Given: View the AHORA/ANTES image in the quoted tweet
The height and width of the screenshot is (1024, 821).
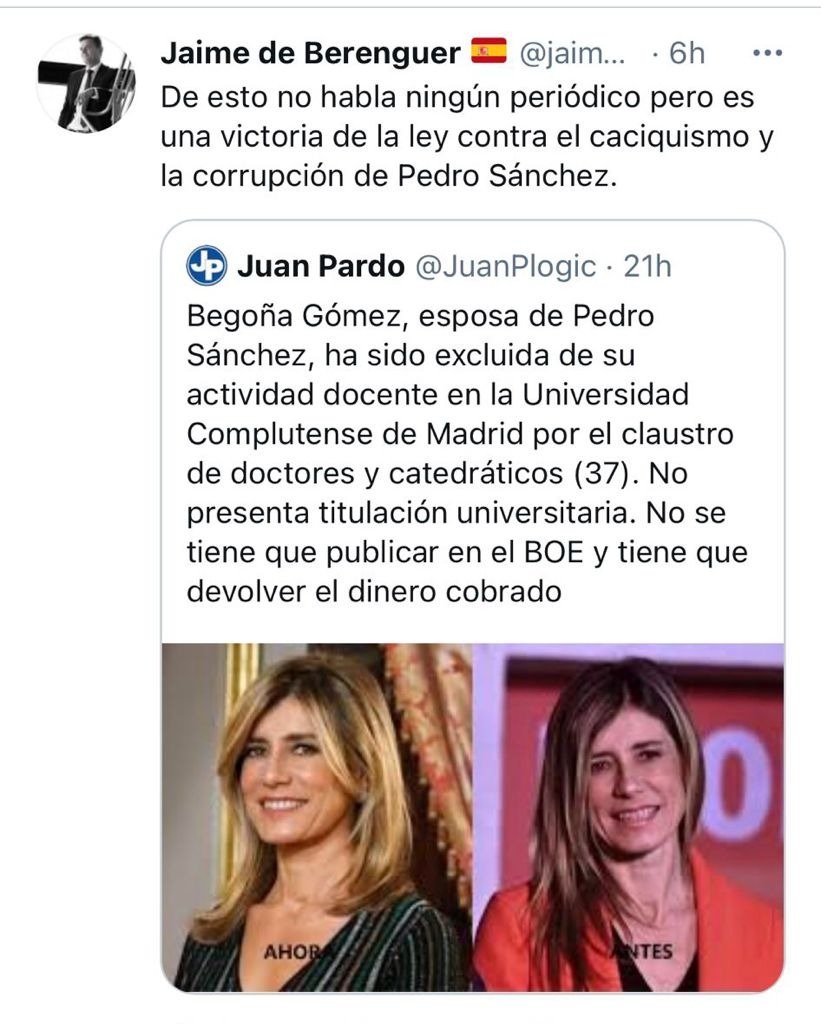Looking at the screenshot, I should 472,815.
